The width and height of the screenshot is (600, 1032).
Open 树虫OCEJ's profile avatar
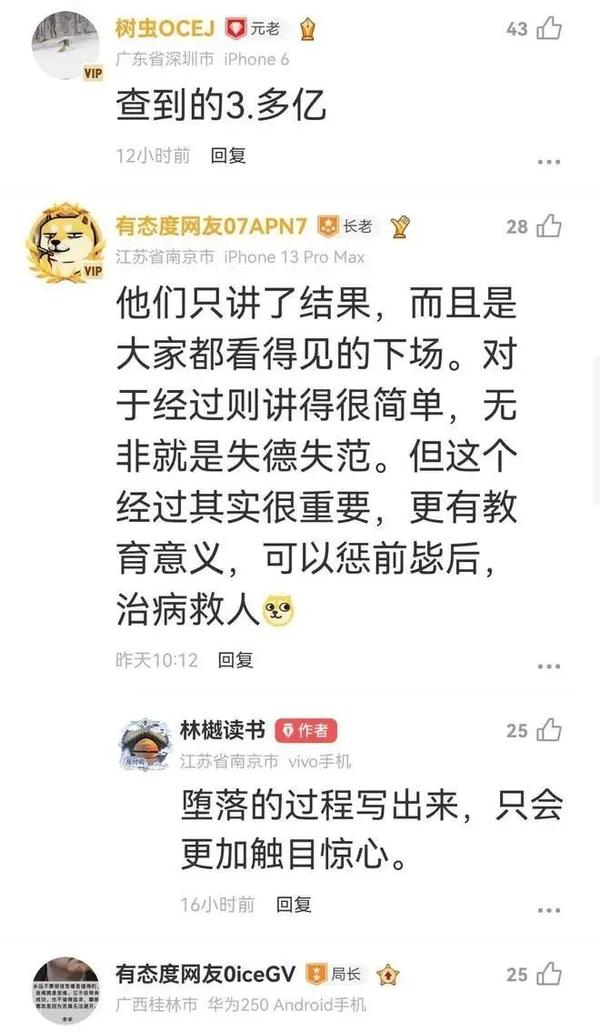tap(67, 46)
